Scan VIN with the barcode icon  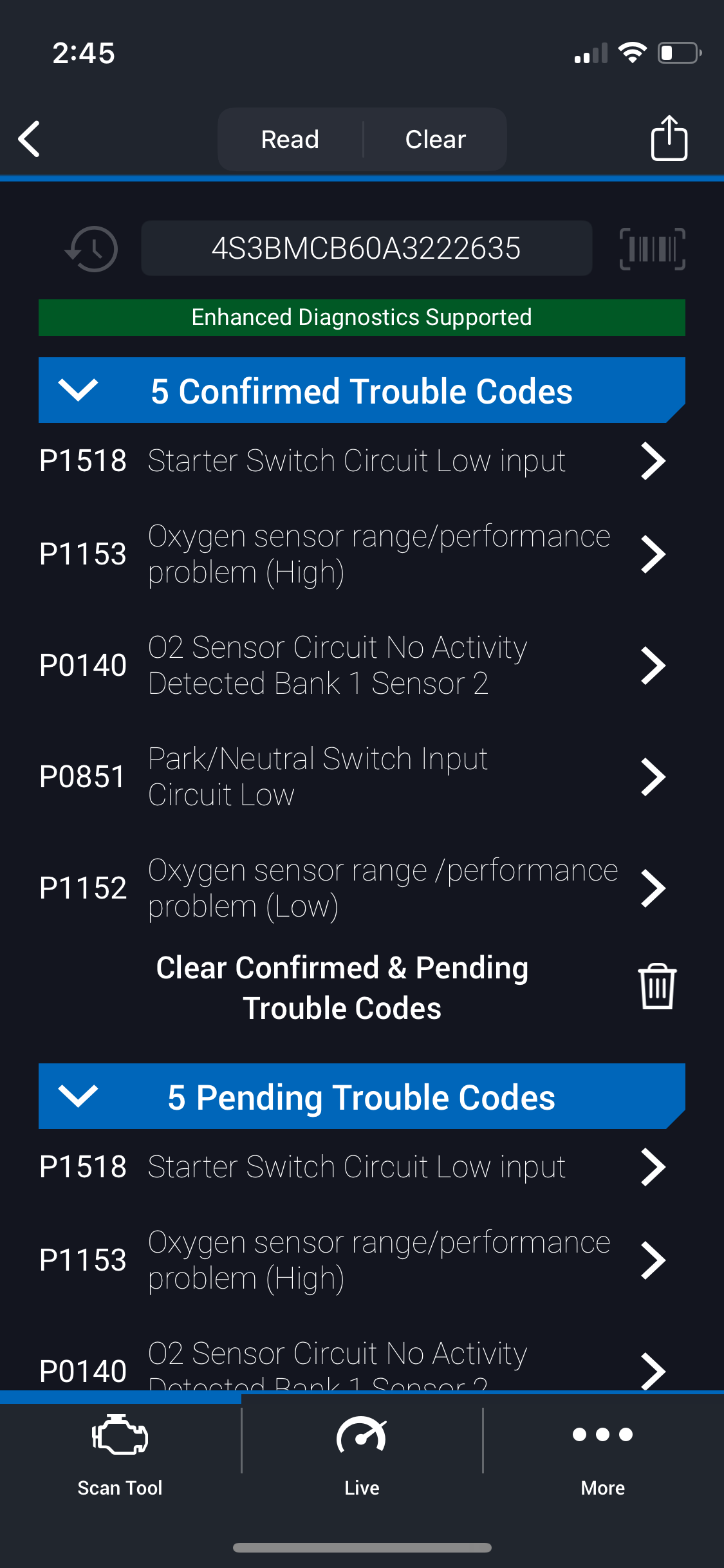tap(652, 249)
